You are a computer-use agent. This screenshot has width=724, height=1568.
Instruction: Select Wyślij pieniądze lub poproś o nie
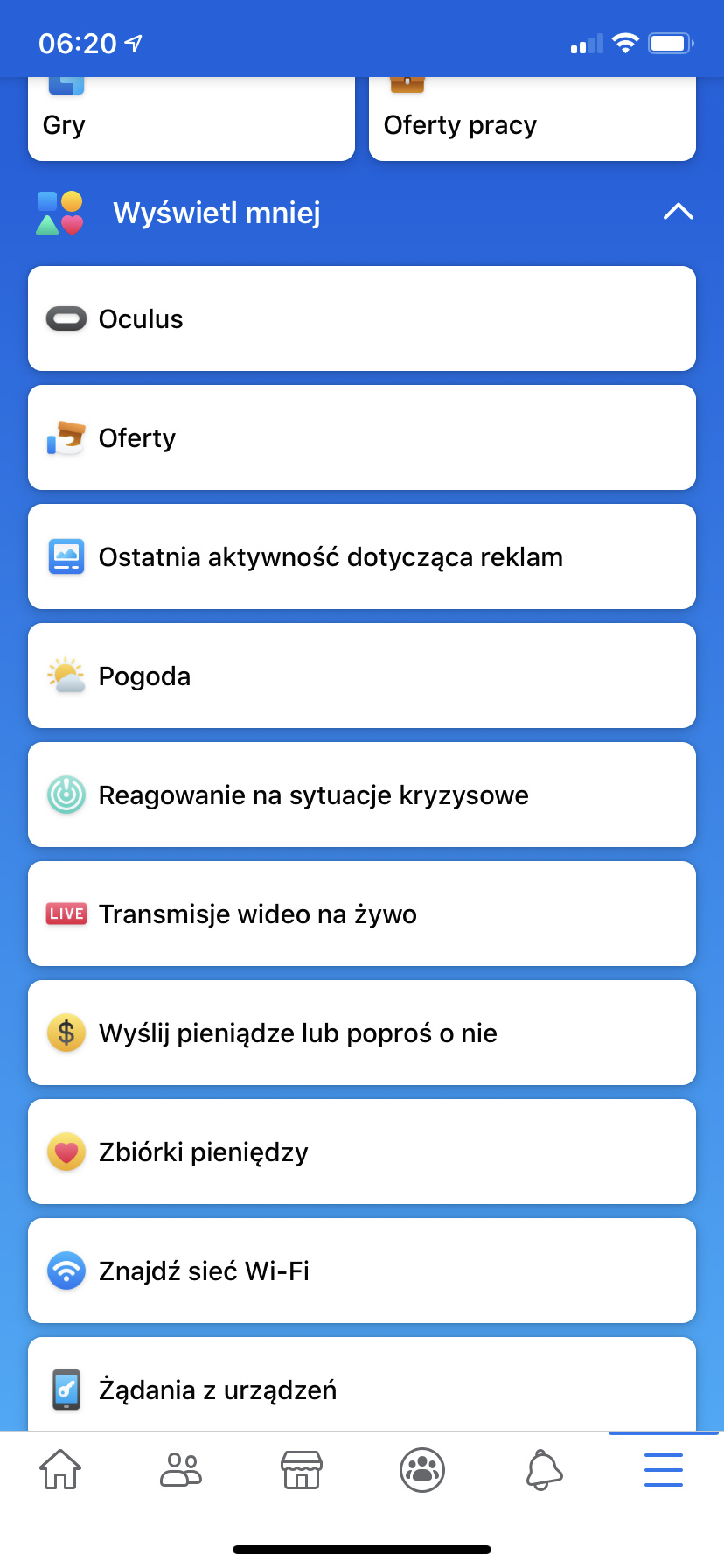(362, 1032)
